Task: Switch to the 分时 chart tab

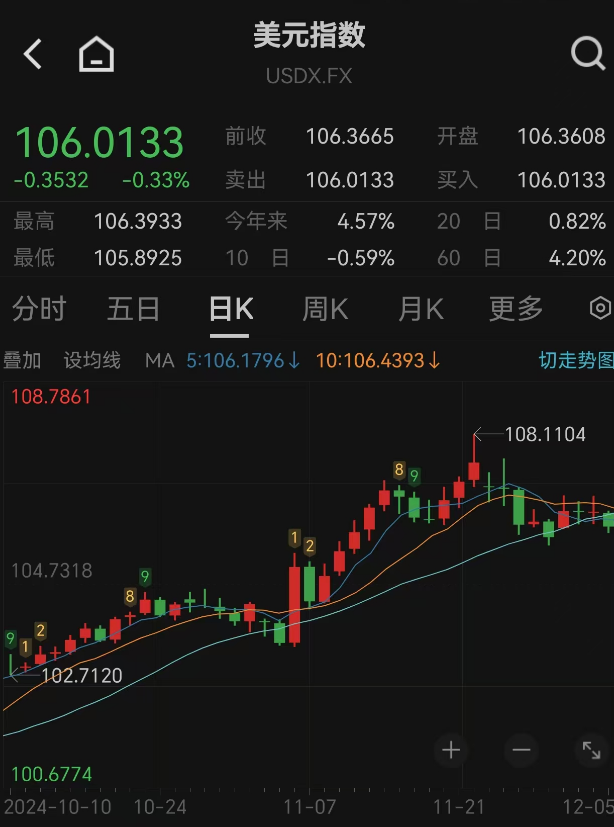Action: click(x=38, y=309)
